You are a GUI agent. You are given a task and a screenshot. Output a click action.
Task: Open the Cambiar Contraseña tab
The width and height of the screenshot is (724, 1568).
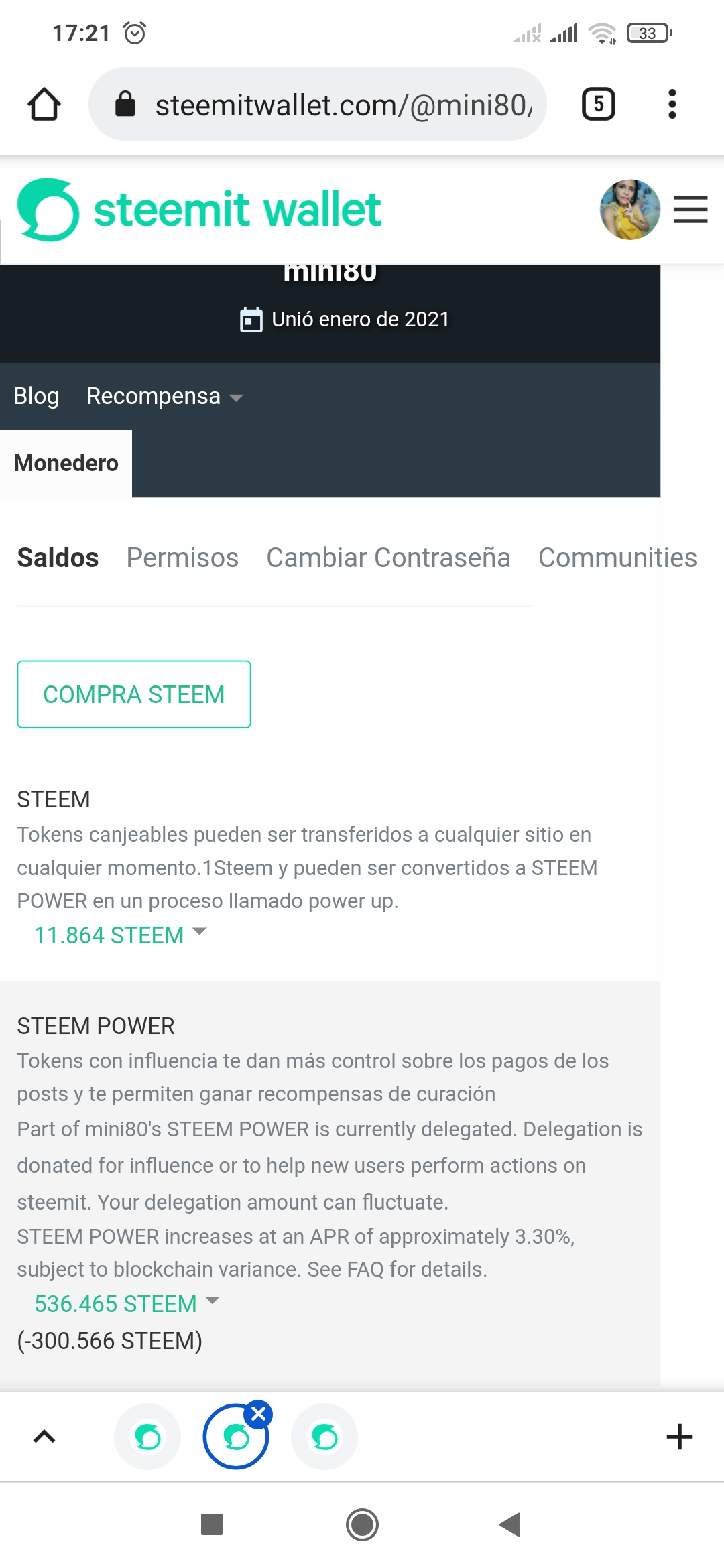pyautogui.click(x=388, y=558)
